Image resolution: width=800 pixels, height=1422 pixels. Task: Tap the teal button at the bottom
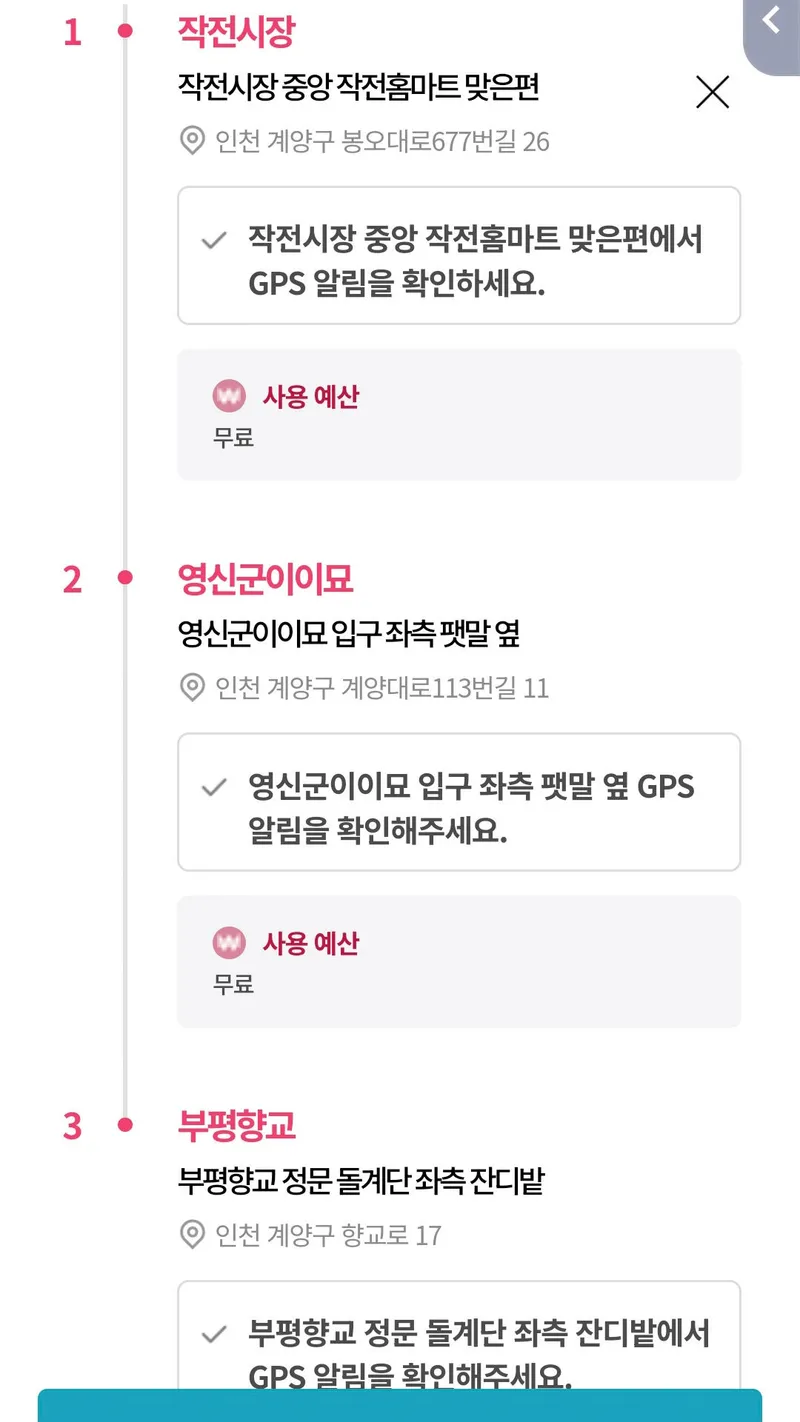[x=400, y=1405]
